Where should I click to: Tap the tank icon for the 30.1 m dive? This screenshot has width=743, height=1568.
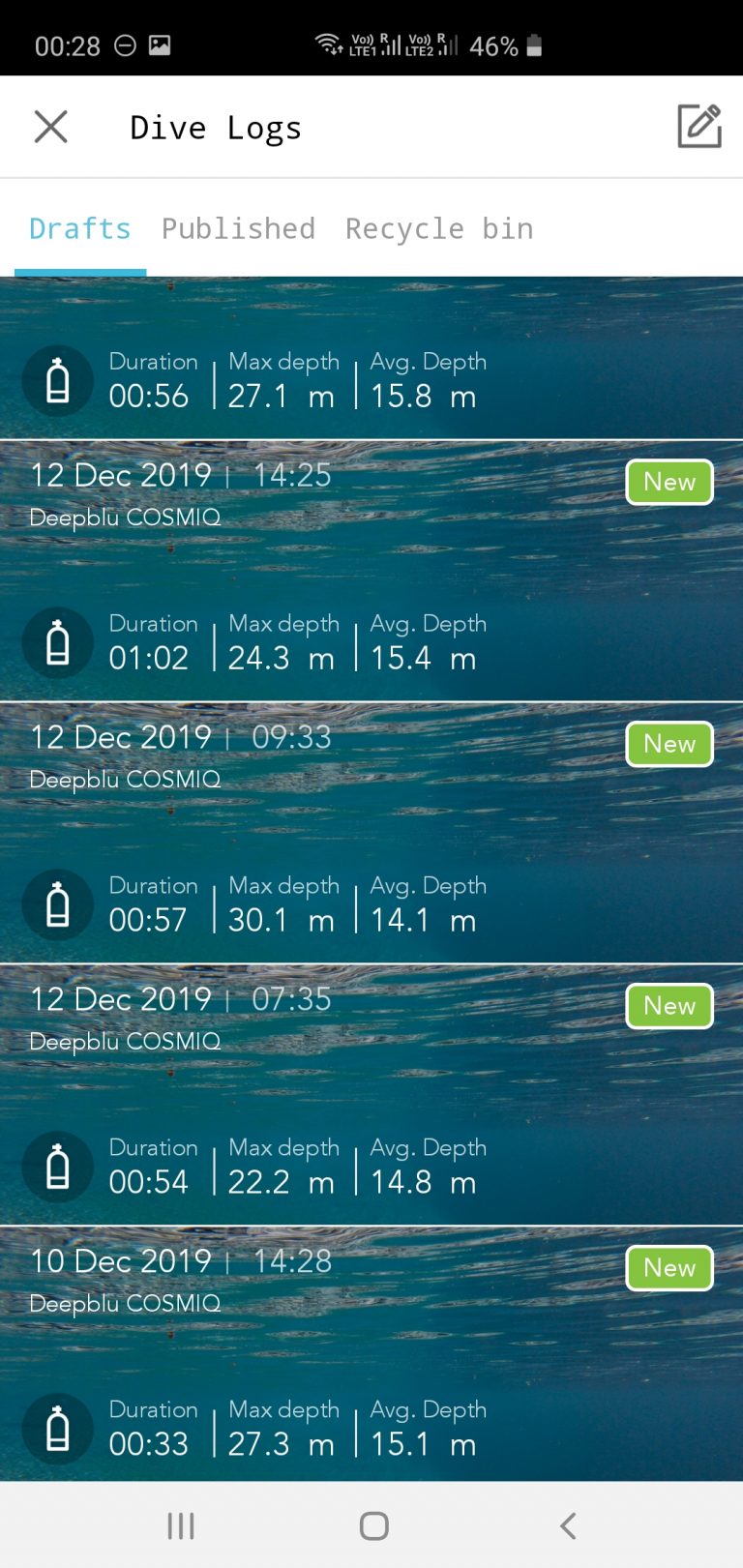click(x=57, y=905)
